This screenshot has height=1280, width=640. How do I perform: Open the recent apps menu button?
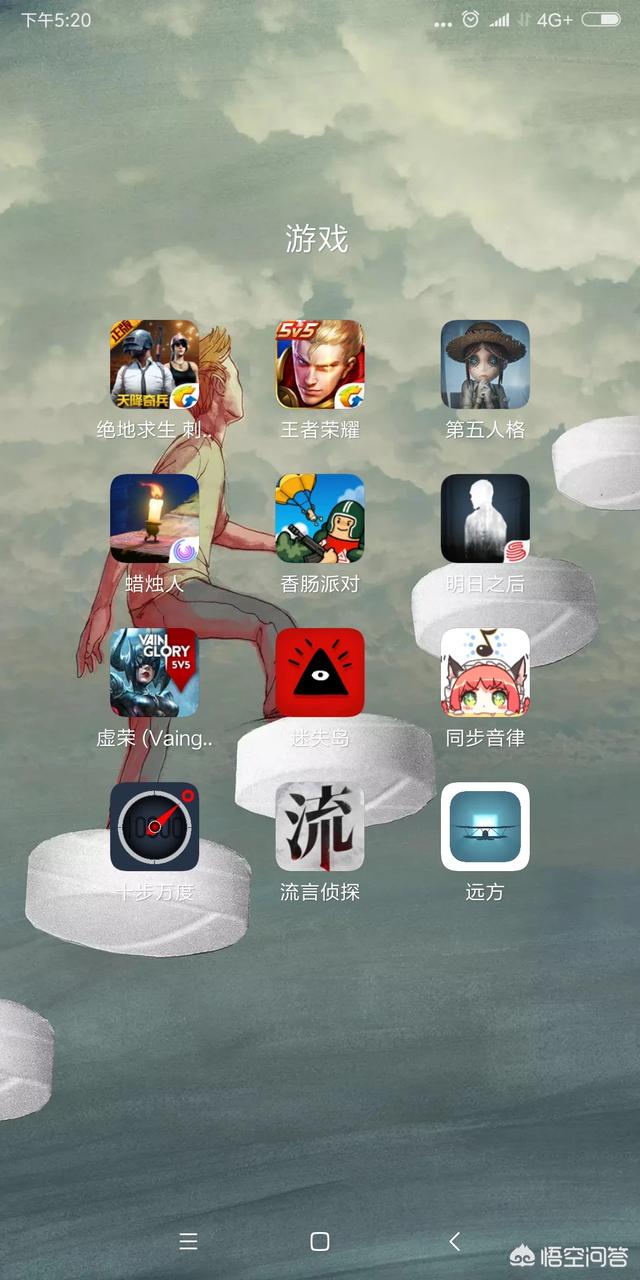pyautogui.click(x=188, y=1241)
